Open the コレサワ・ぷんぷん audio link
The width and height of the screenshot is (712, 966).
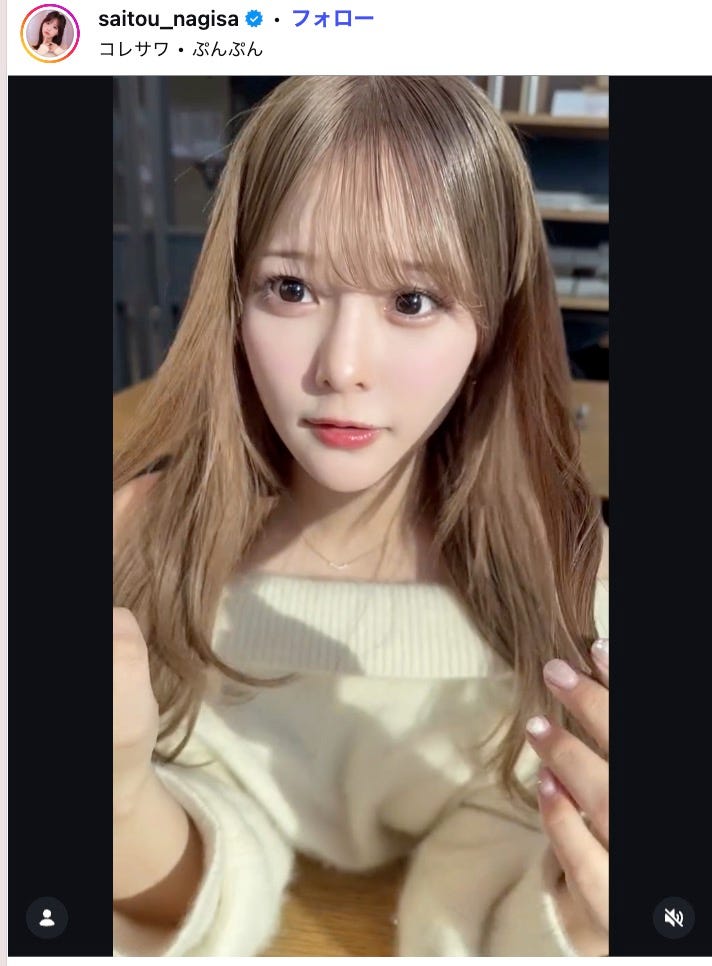(181, 48)
